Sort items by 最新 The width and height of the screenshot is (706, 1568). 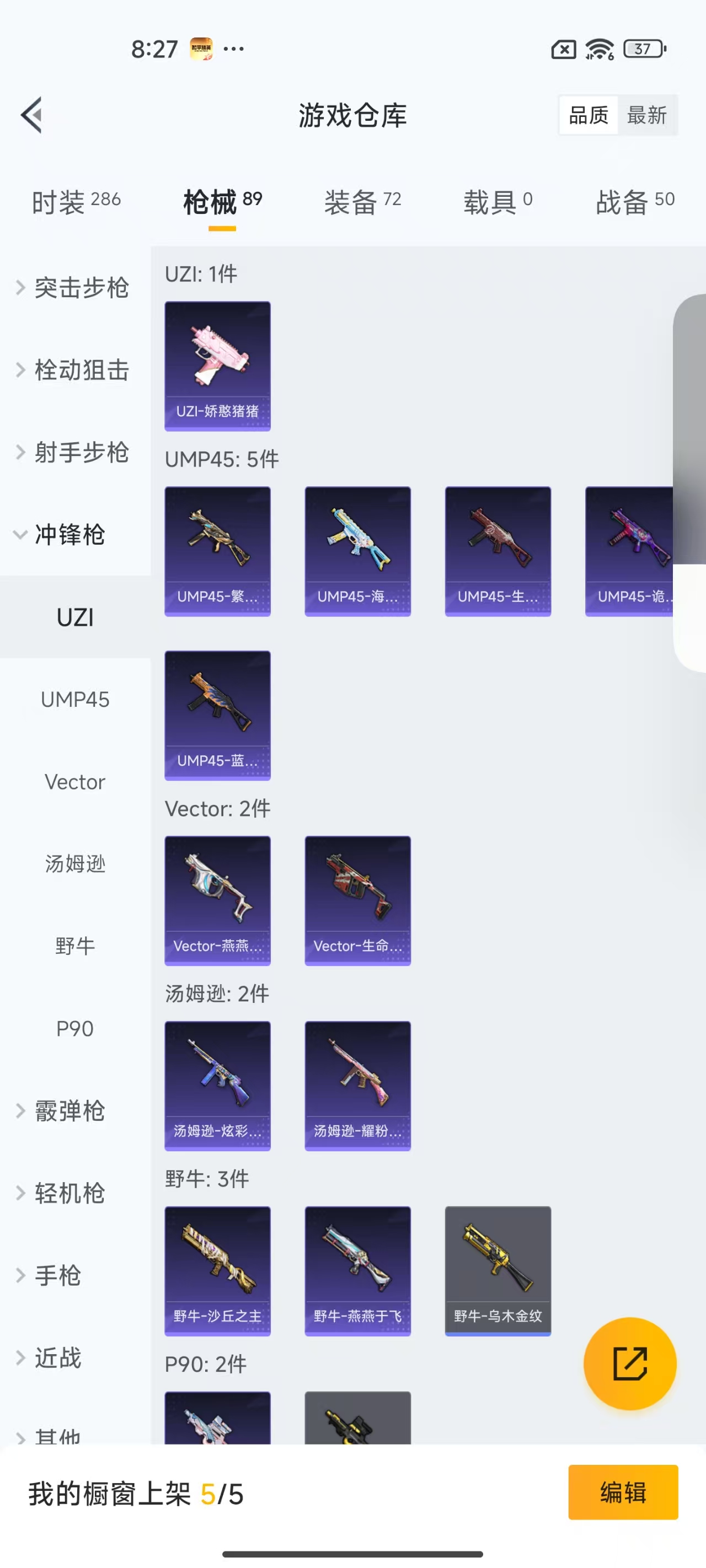pos(646,115)
